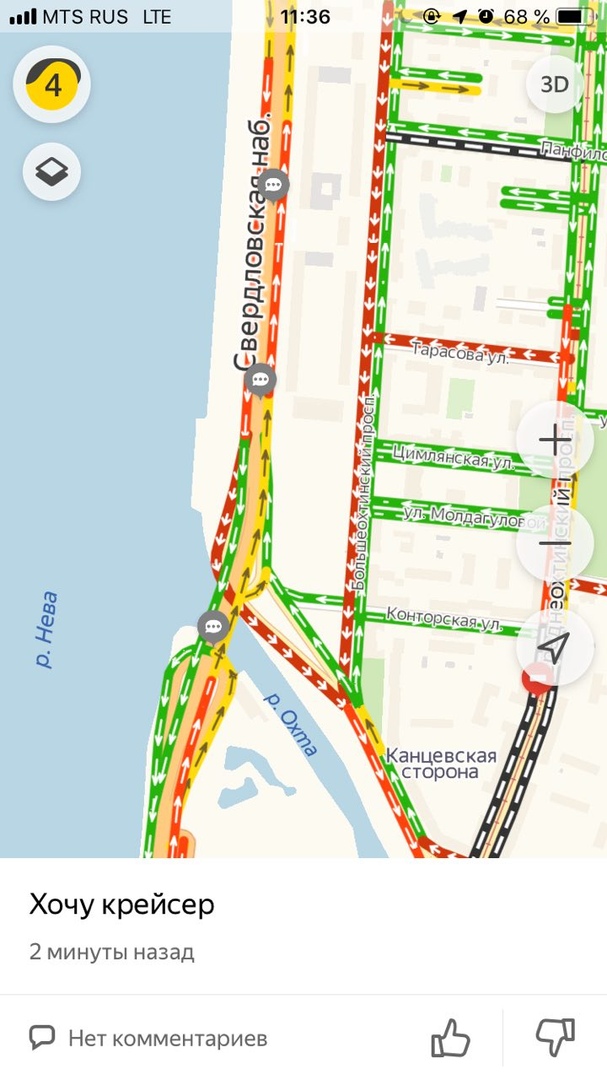Viewport: 607px width, 1080px height.
Task: Center the map on my location
Action: tap(555, 648)
